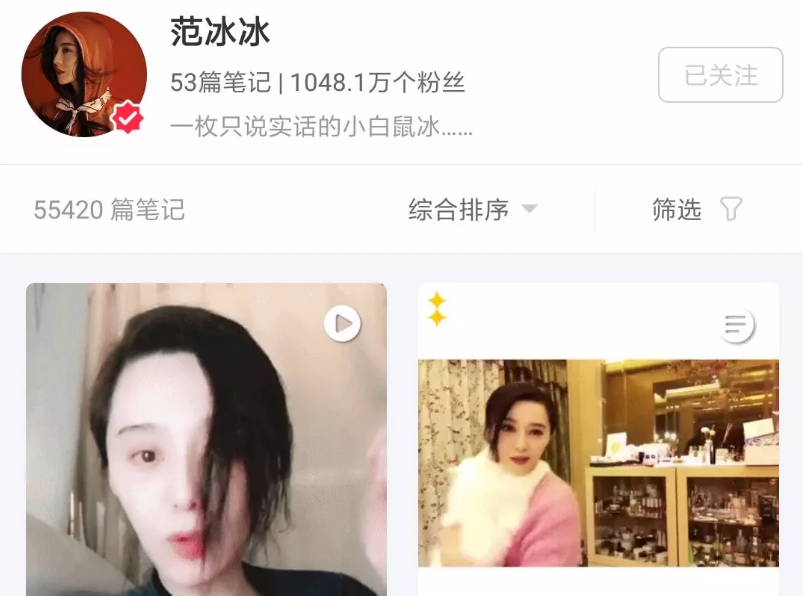Viewport: 803px width, 596px height.
Task: Open the video note with the play icon
Action: coord(206,440)
